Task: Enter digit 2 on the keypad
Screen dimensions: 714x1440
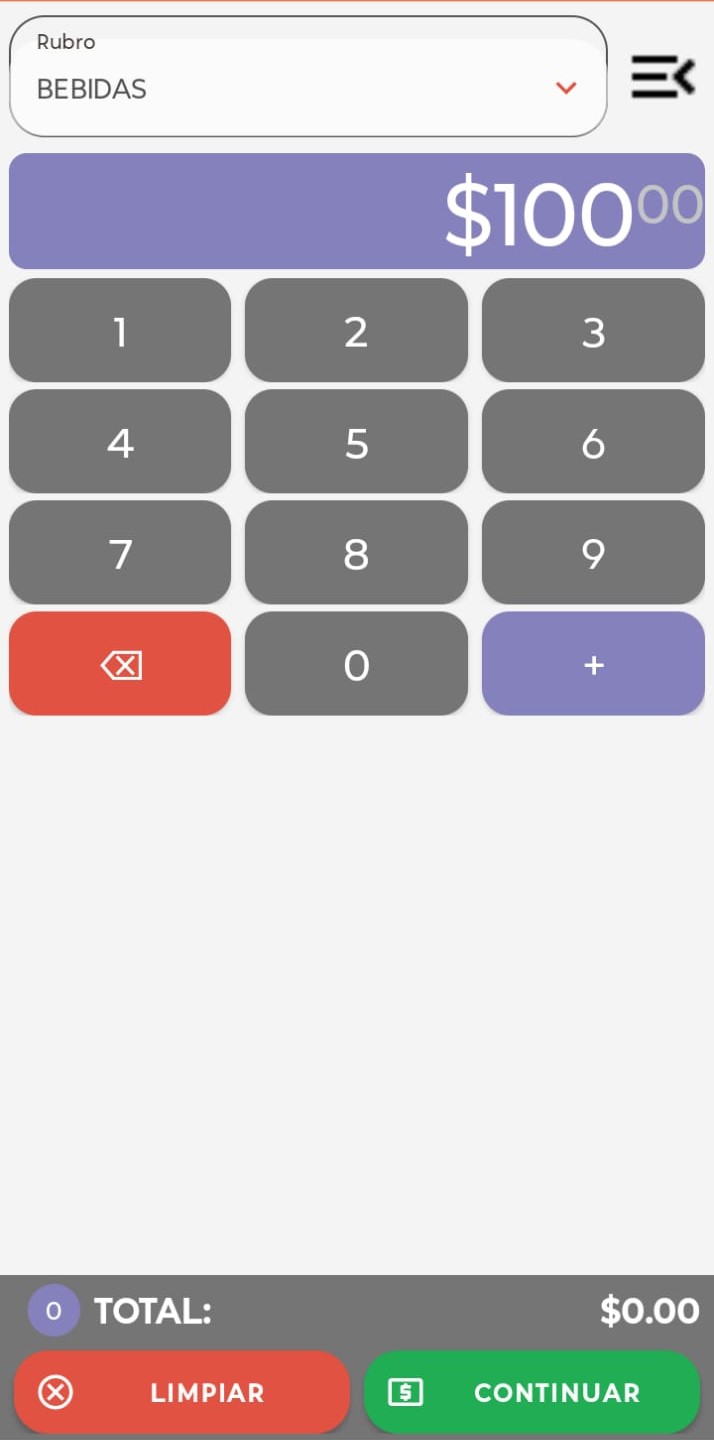Action: (x=356, y=331)
